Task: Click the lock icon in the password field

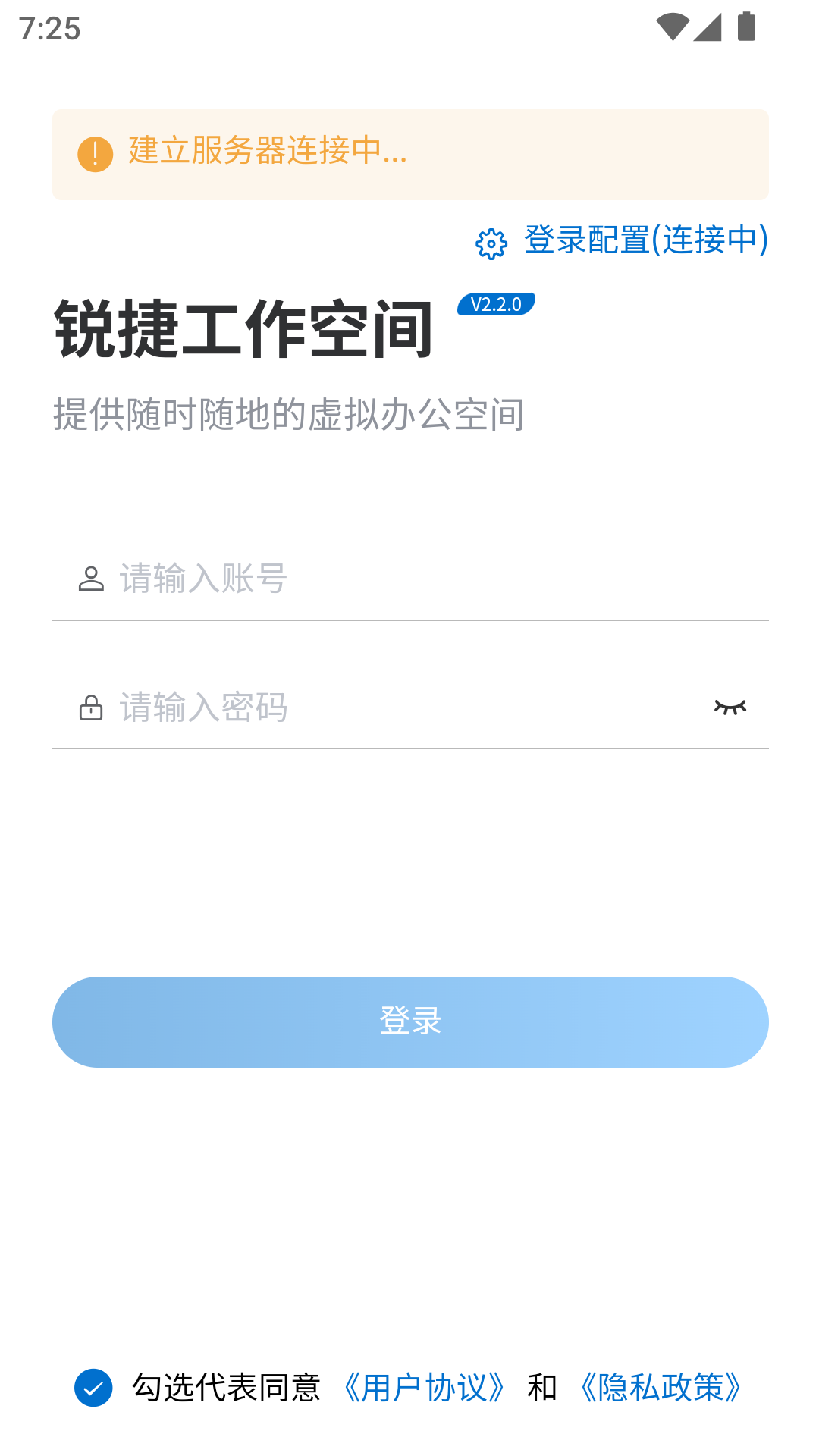Action: point(91,708)
